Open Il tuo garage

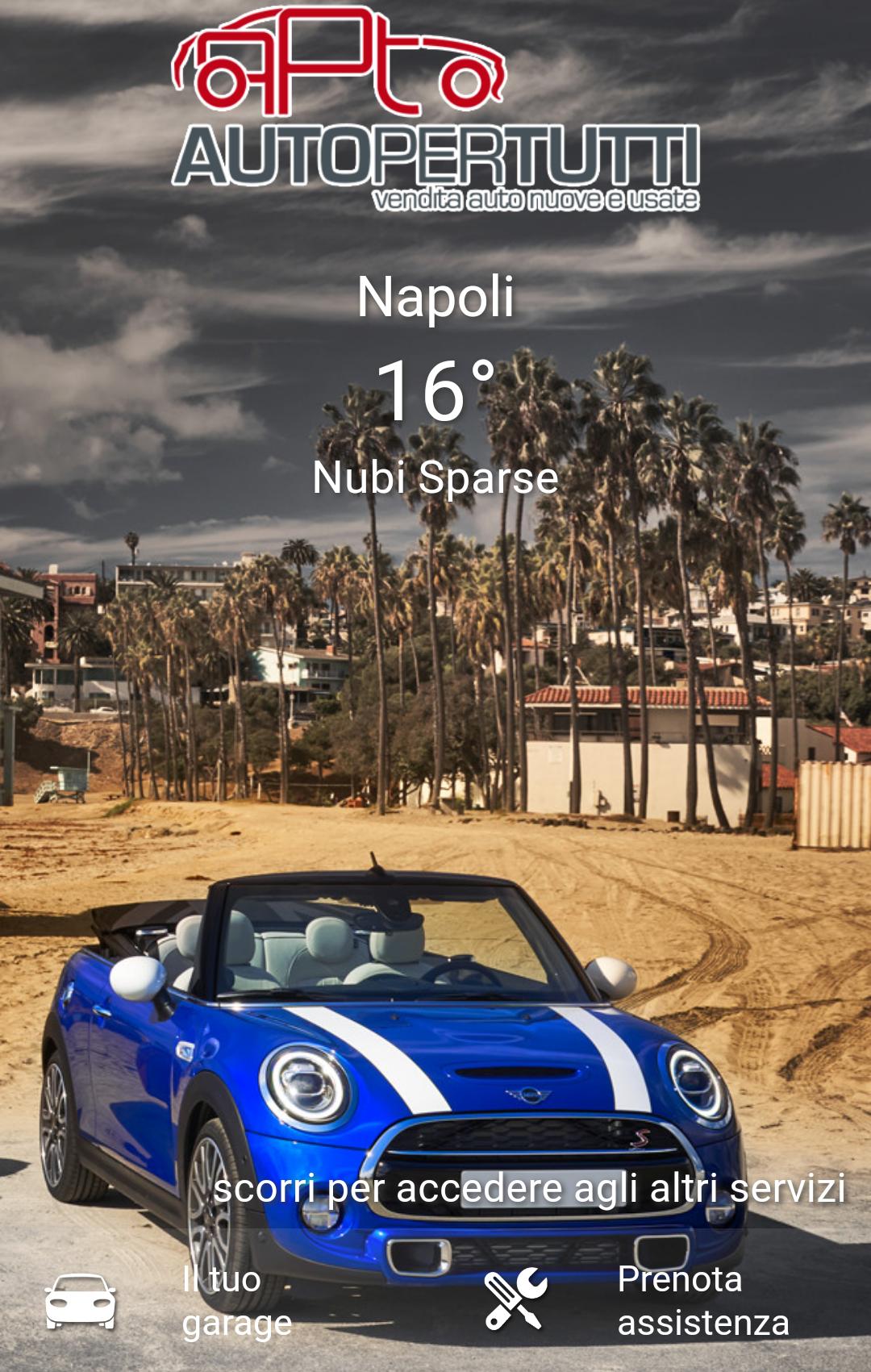(169, 1300)
